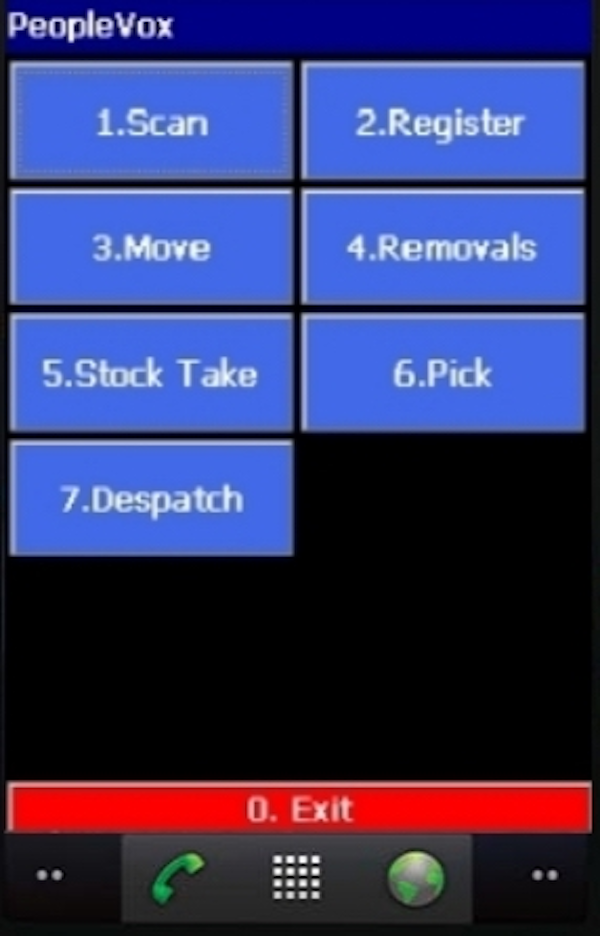Start 5.Stock Take

[151, 373]
